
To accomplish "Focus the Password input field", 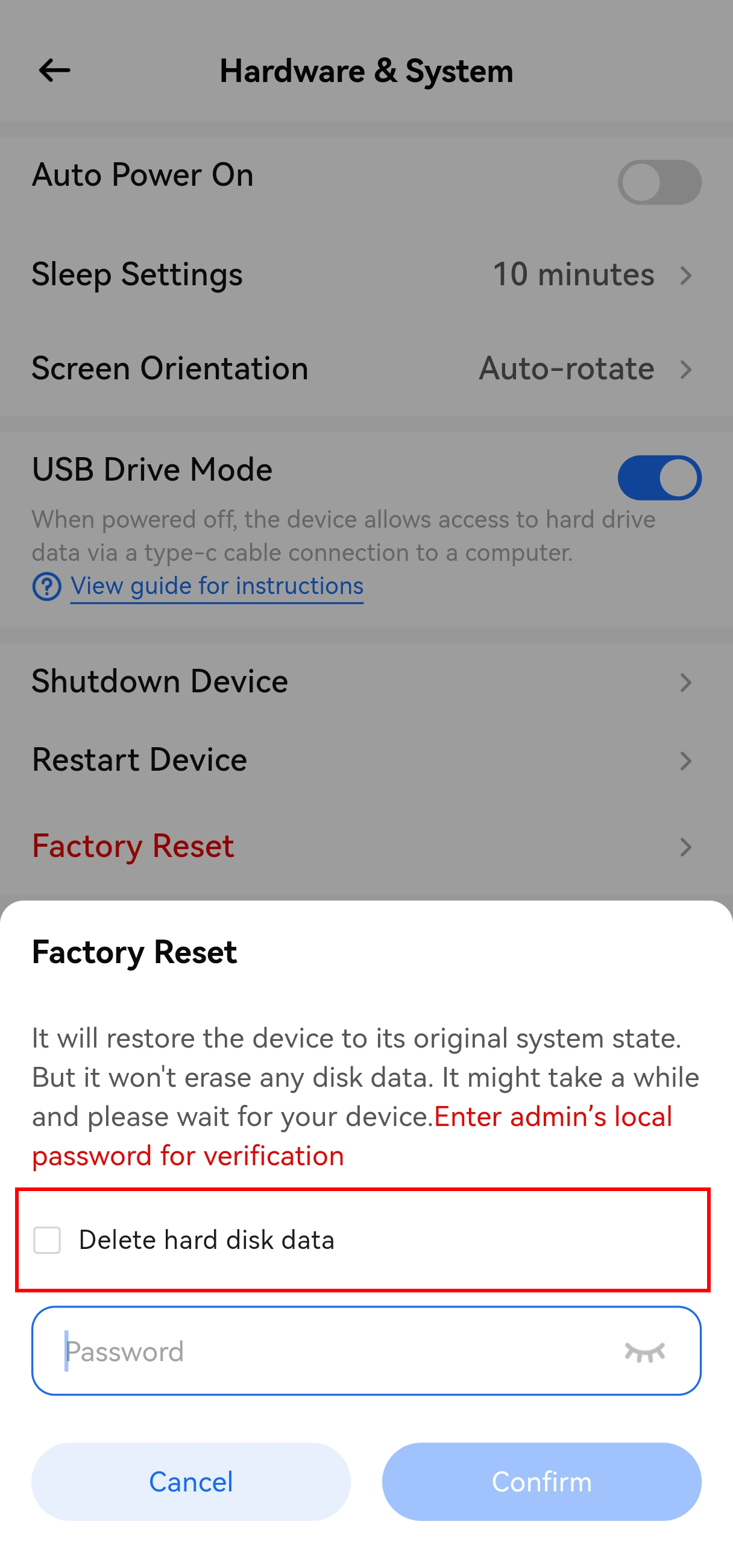I will (x=329, y=1351).
